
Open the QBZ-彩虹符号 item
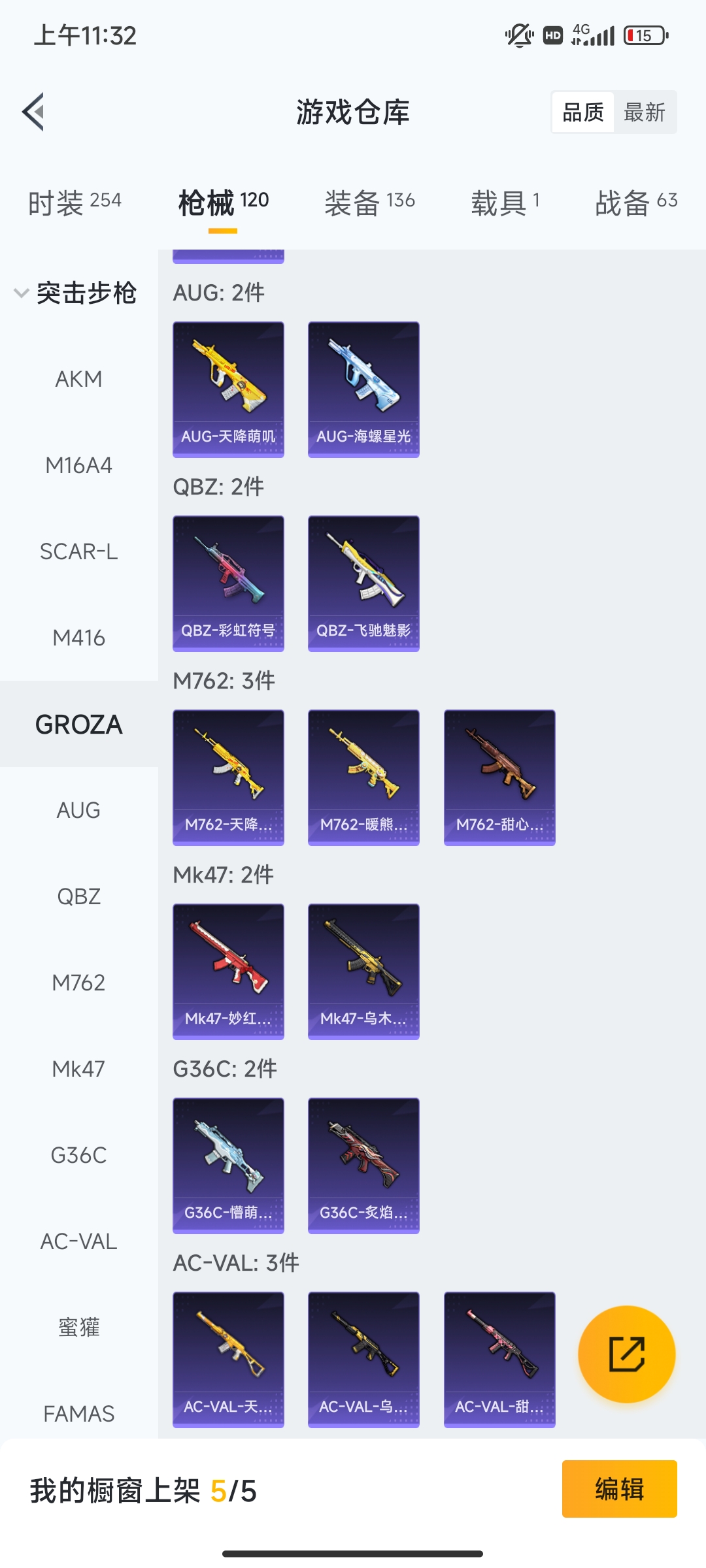pyautogui.click(x=228, y=583)
